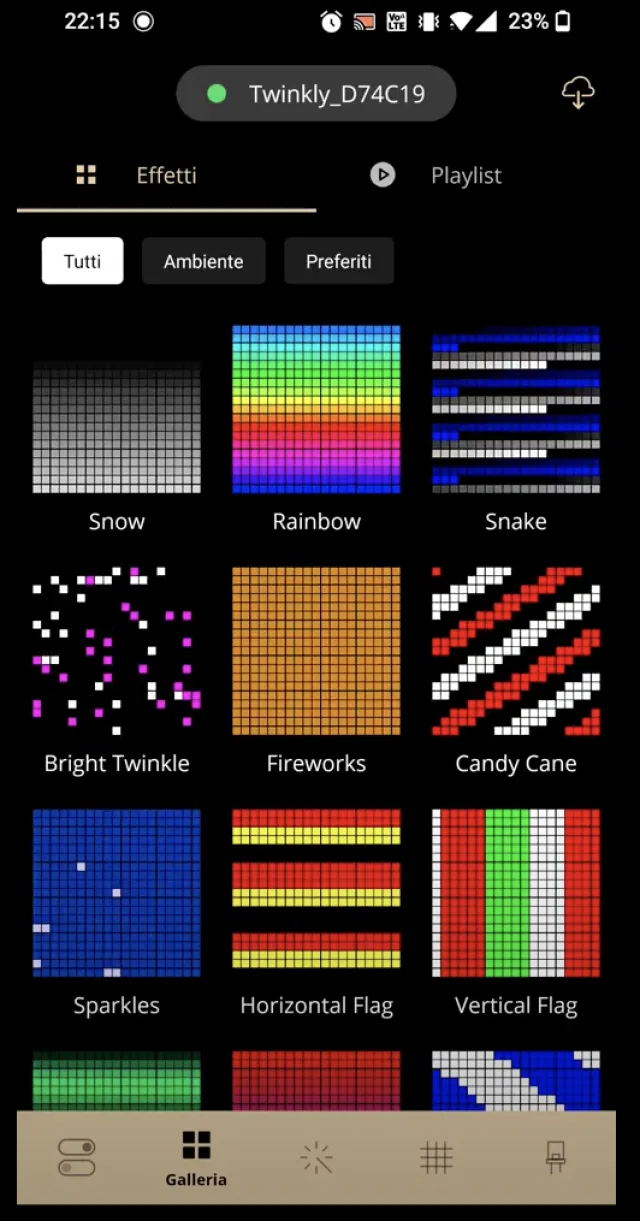
Task: Apply the Candy Cane effect
Action: click(x=515, y=652)
